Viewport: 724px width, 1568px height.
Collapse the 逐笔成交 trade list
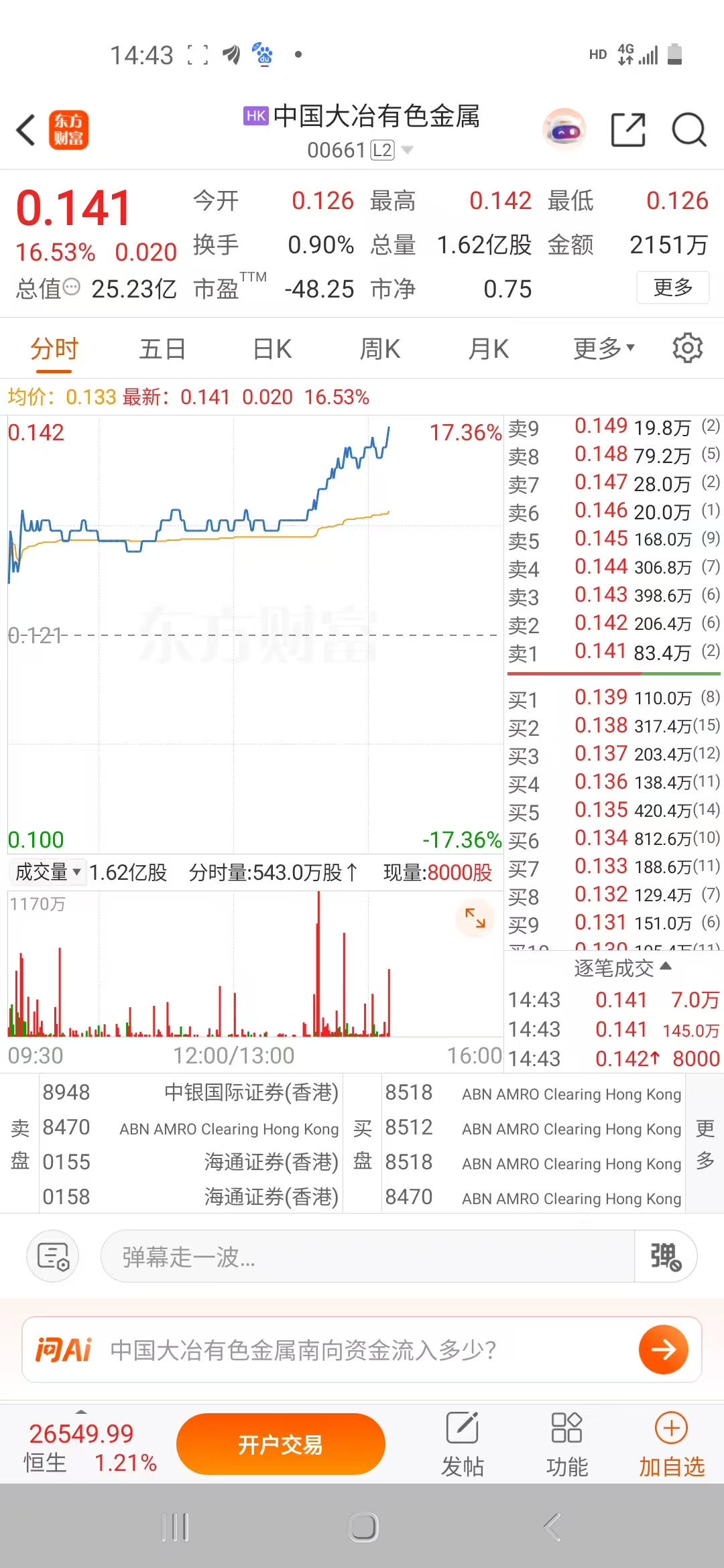(621, 968)
